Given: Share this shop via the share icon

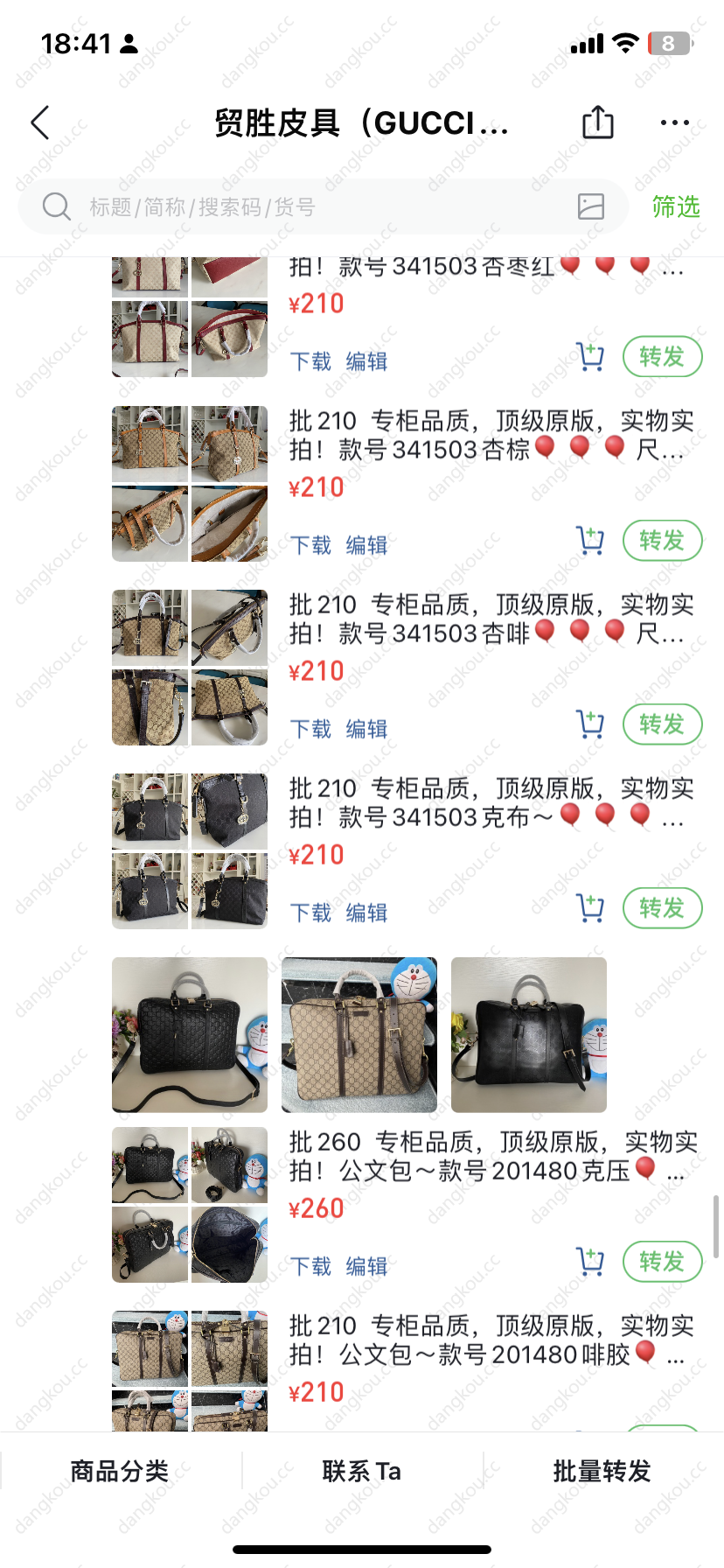Looking at the screenshot, I should tap(598, 122).
